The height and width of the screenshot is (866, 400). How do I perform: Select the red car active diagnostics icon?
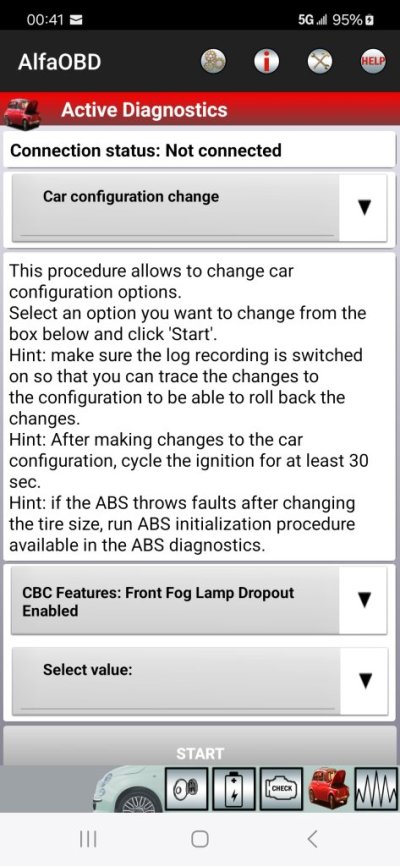pos(328,788)
